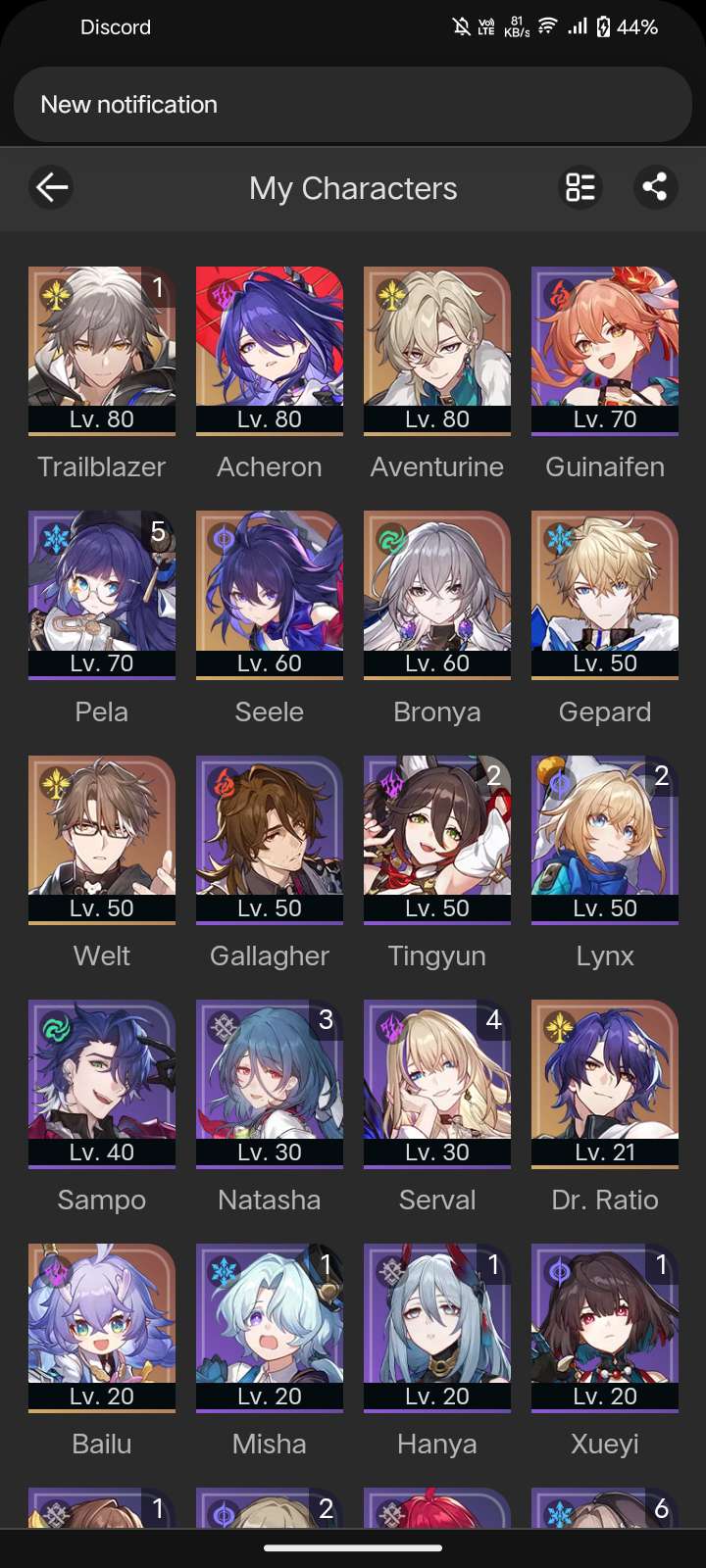Open Sampo's level 40 card
The width and height of the screenshot is (706, 1568).
[x=102, y=1083]
